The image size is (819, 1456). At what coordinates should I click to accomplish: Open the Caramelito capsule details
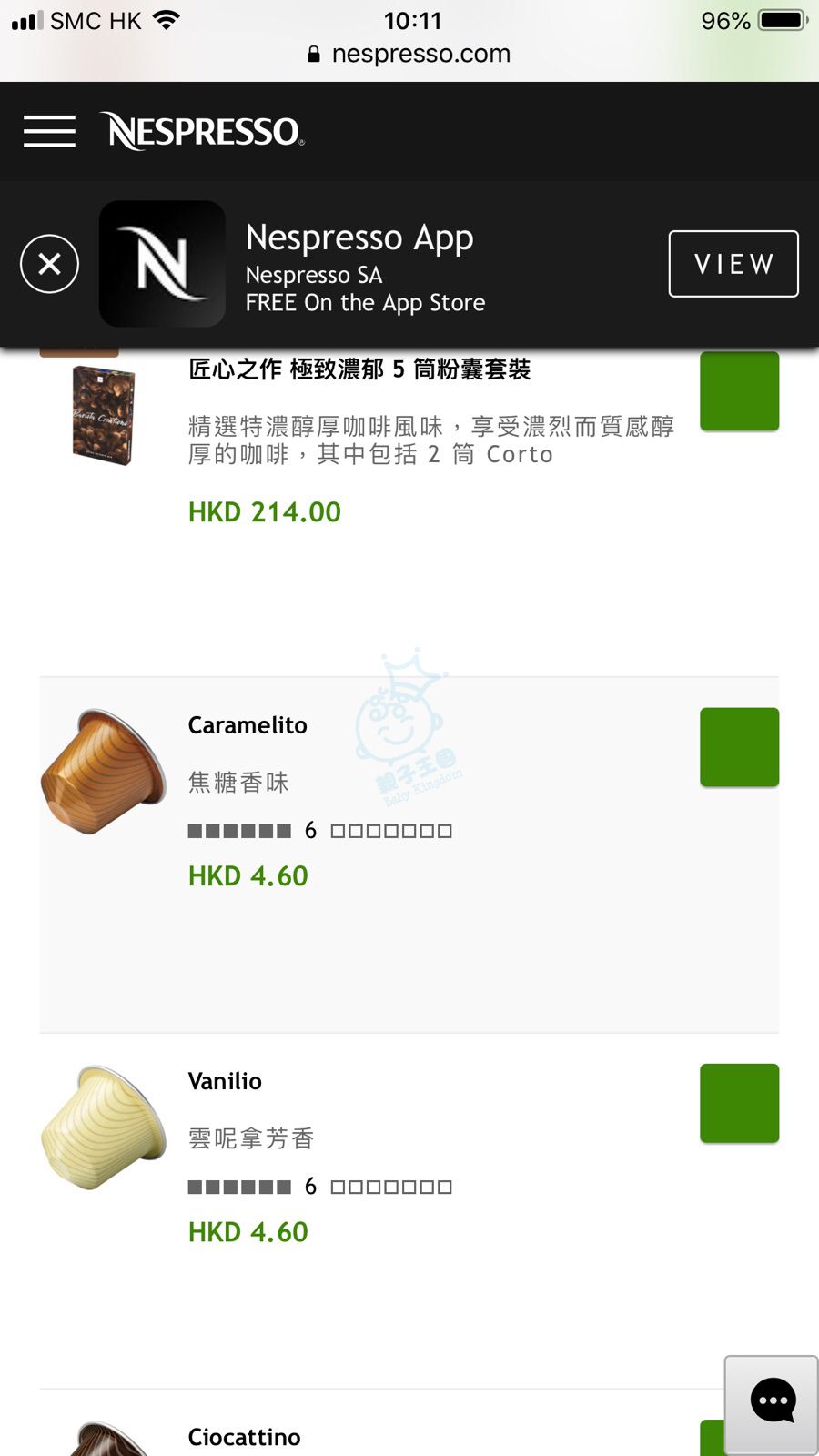(248, 725)
